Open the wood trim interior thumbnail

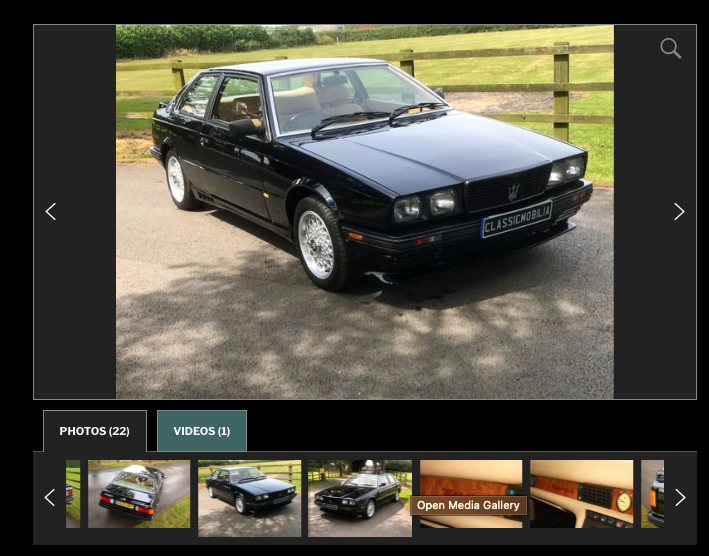[x=471, y=479]
